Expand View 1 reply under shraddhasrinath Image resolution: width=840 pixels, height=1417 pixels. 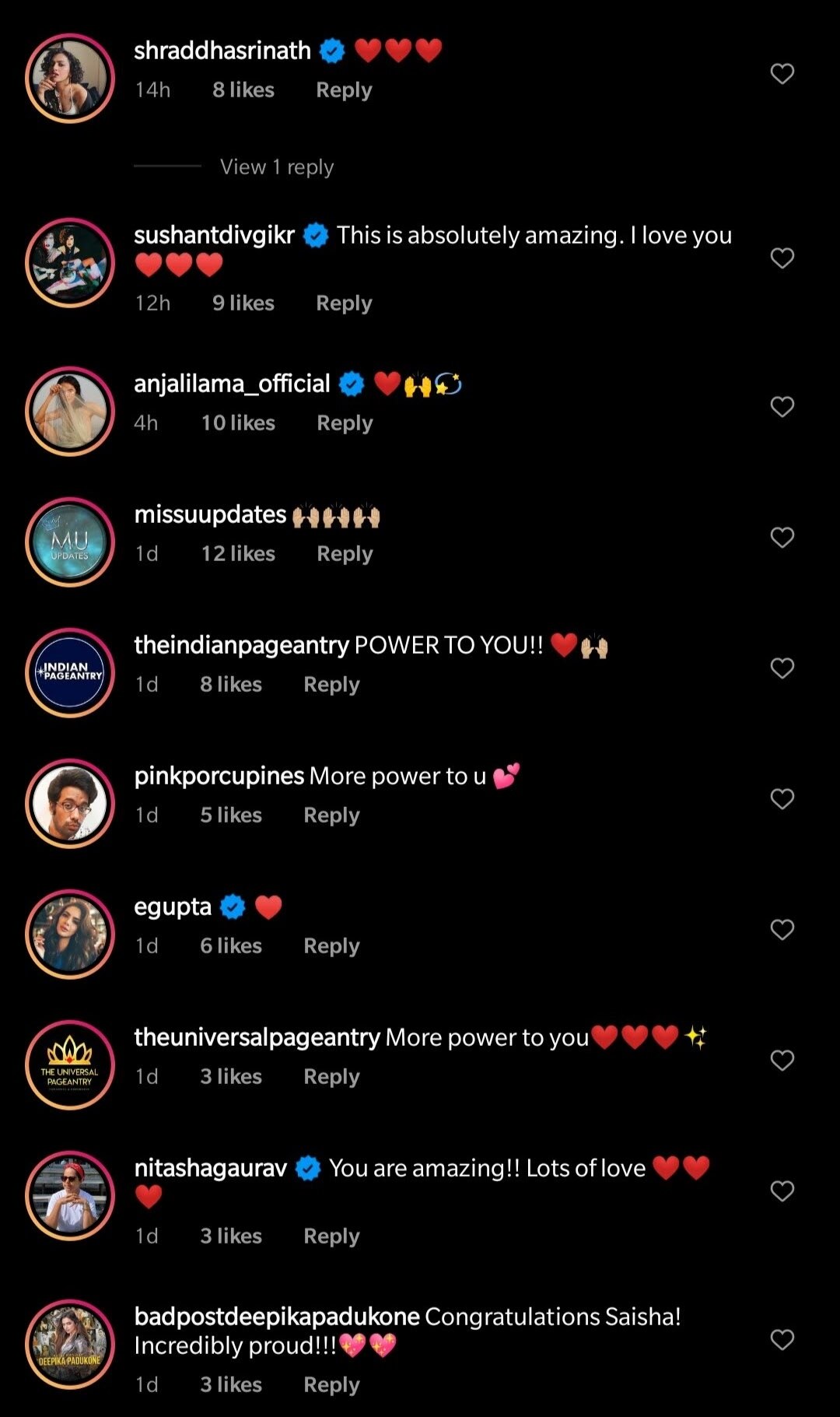click(276, 167)
